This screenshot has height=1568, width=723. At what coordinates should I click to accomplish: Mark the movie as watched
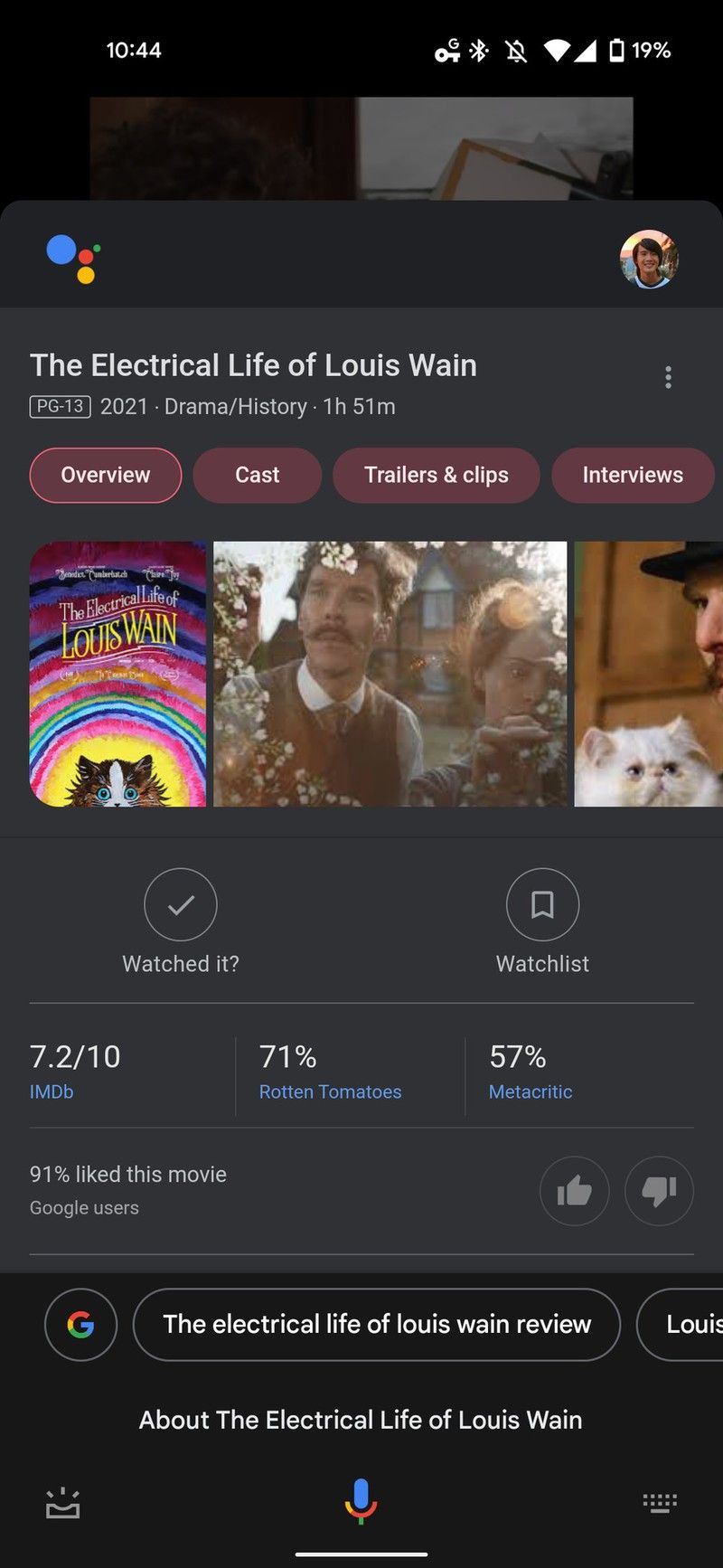pyautogui.click(x=181, y=905)
